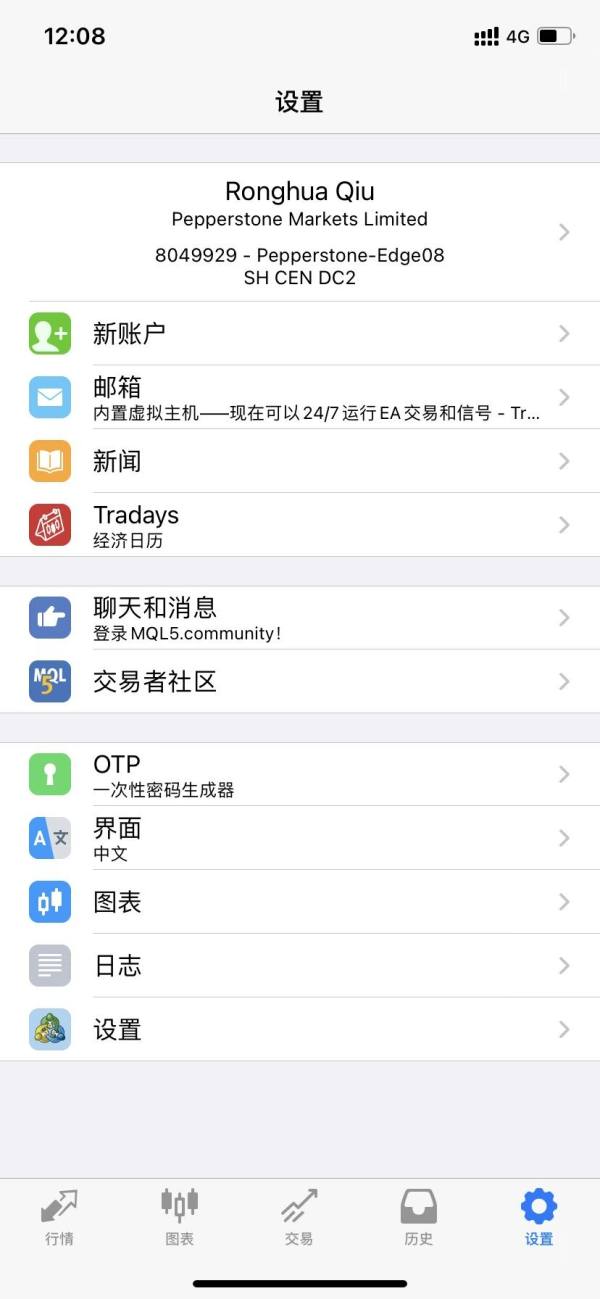The height and width of the screenshot is (1299, 600).
Task: Open the Ronghua Qiu account details
Action: (300, 232)
